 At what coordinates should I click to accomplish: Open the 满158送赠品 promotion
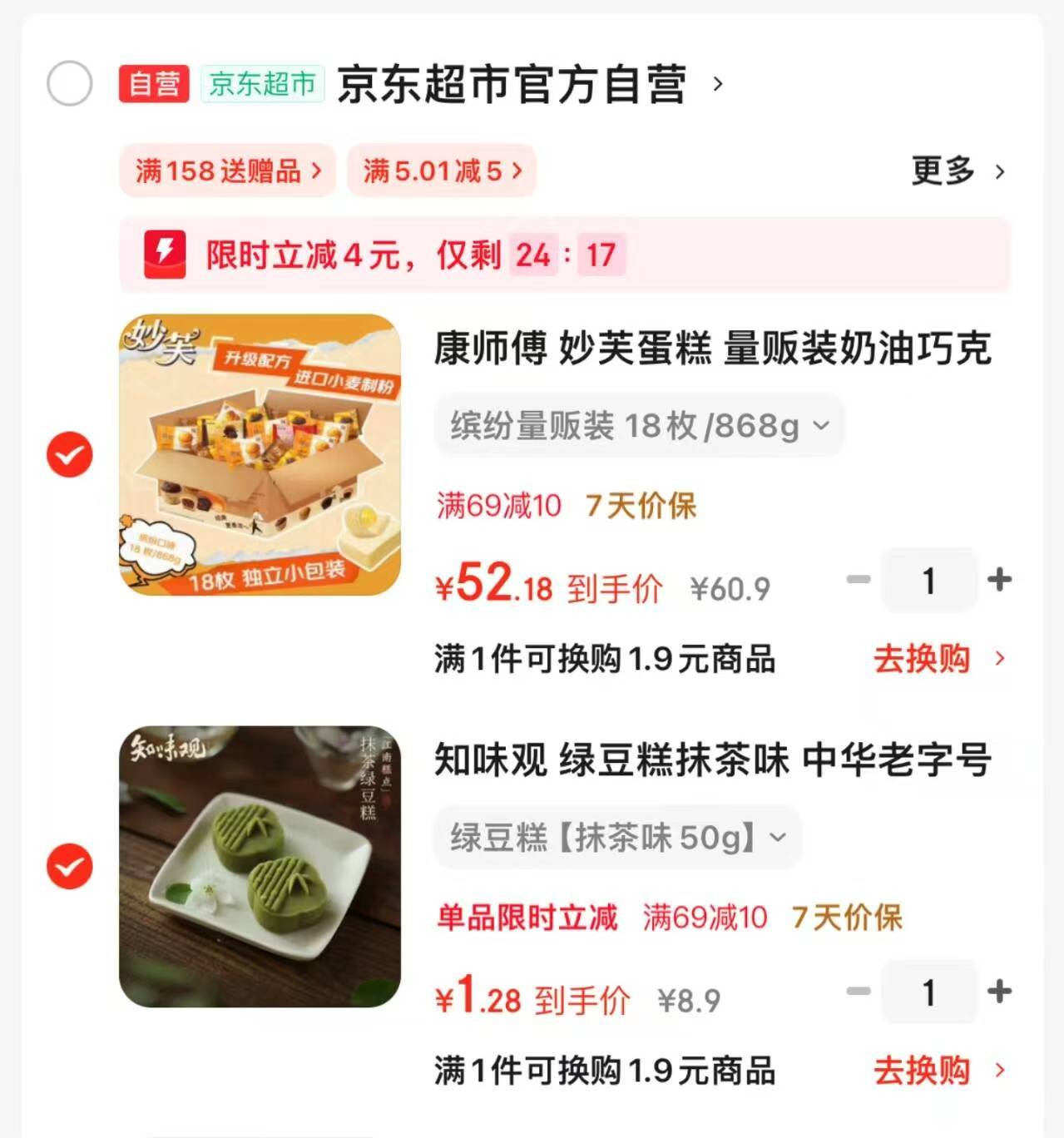pyautogui.click(x=226, y=170)
